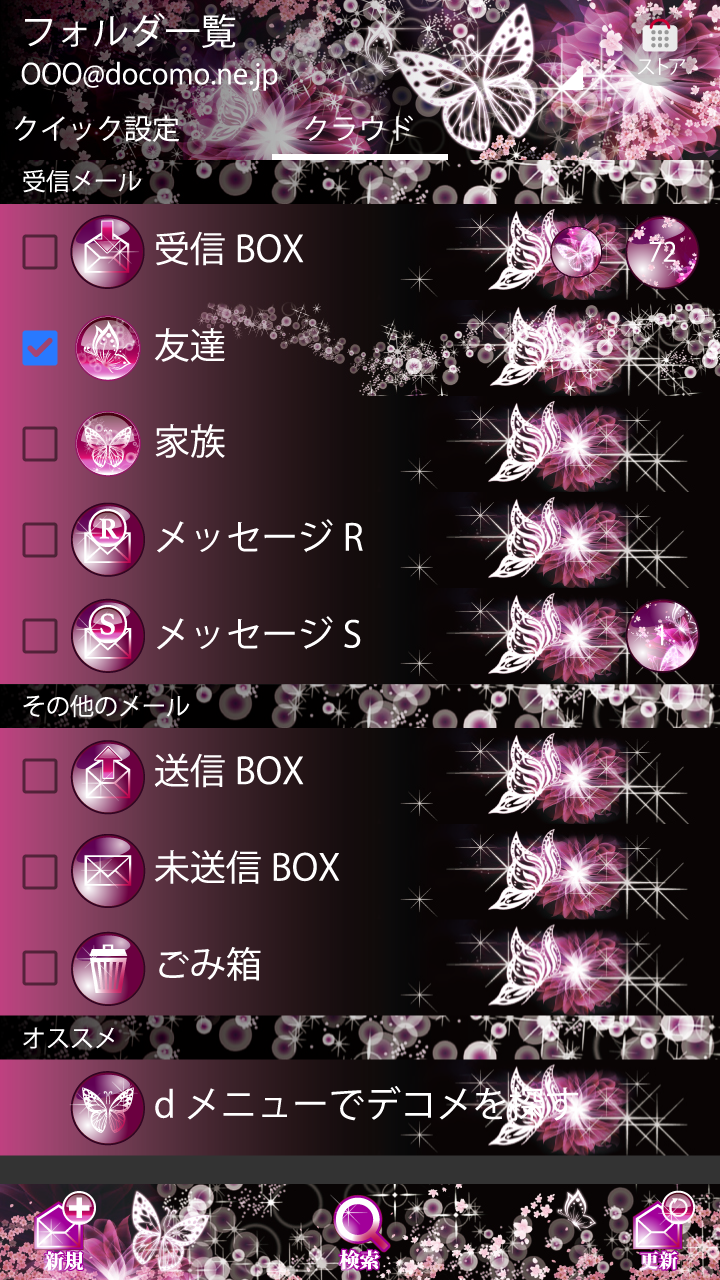Screen dimensions: 720x1280
Task: Refresh mail with 更新
Action: click(x=660, y=1232)
